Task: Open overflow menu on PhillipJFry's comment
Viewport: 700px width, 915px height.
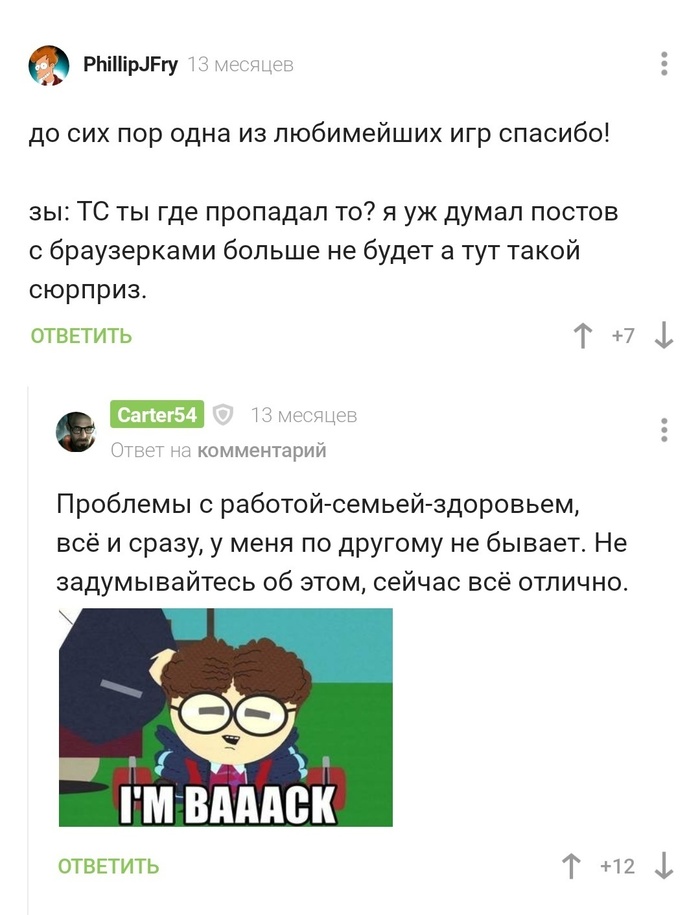Action: coord(664,64)
